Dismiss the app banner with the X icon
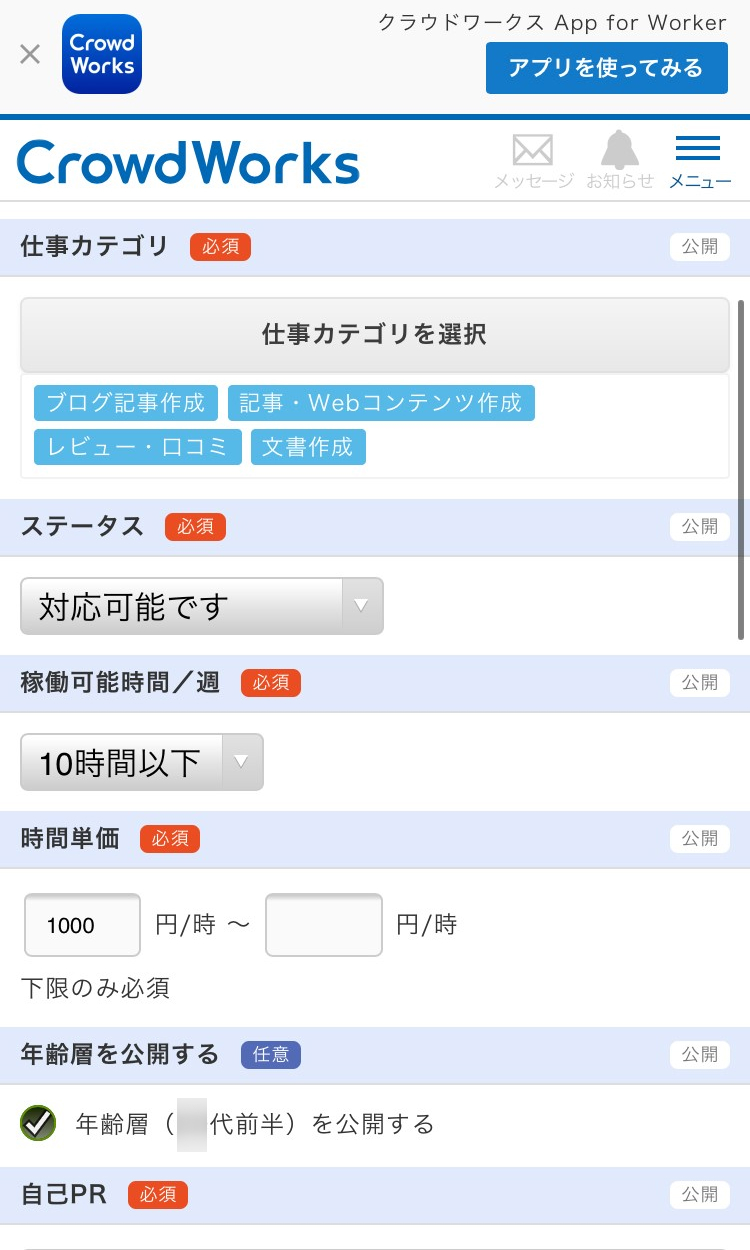 [x=29, y=55]
